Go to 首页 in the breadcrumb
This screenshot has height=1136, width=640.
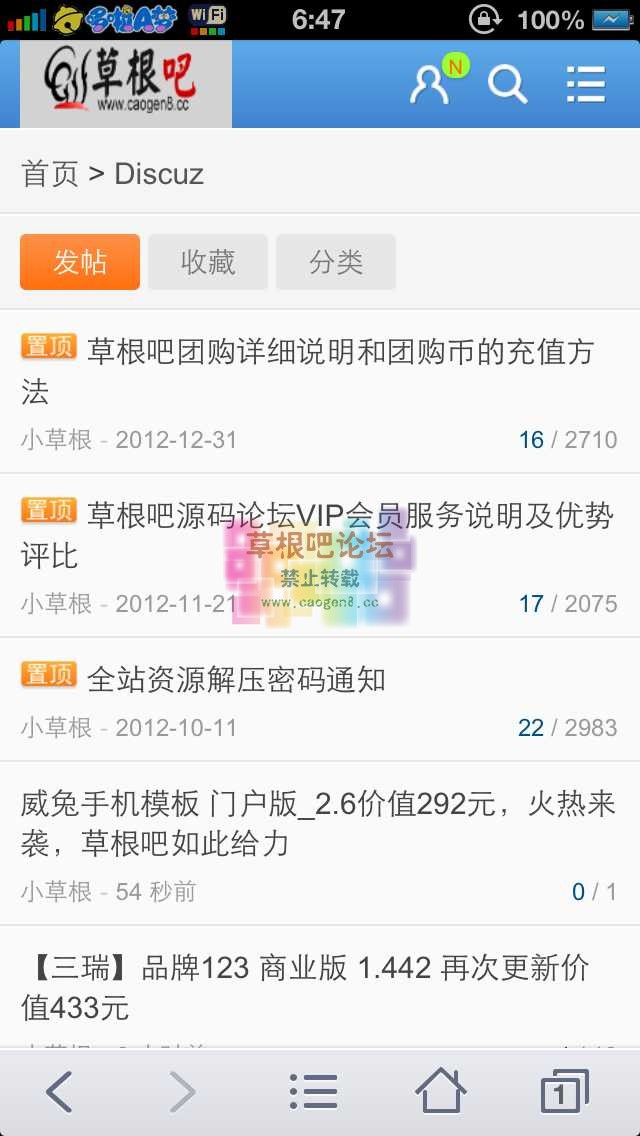click(x=50, y=174)
